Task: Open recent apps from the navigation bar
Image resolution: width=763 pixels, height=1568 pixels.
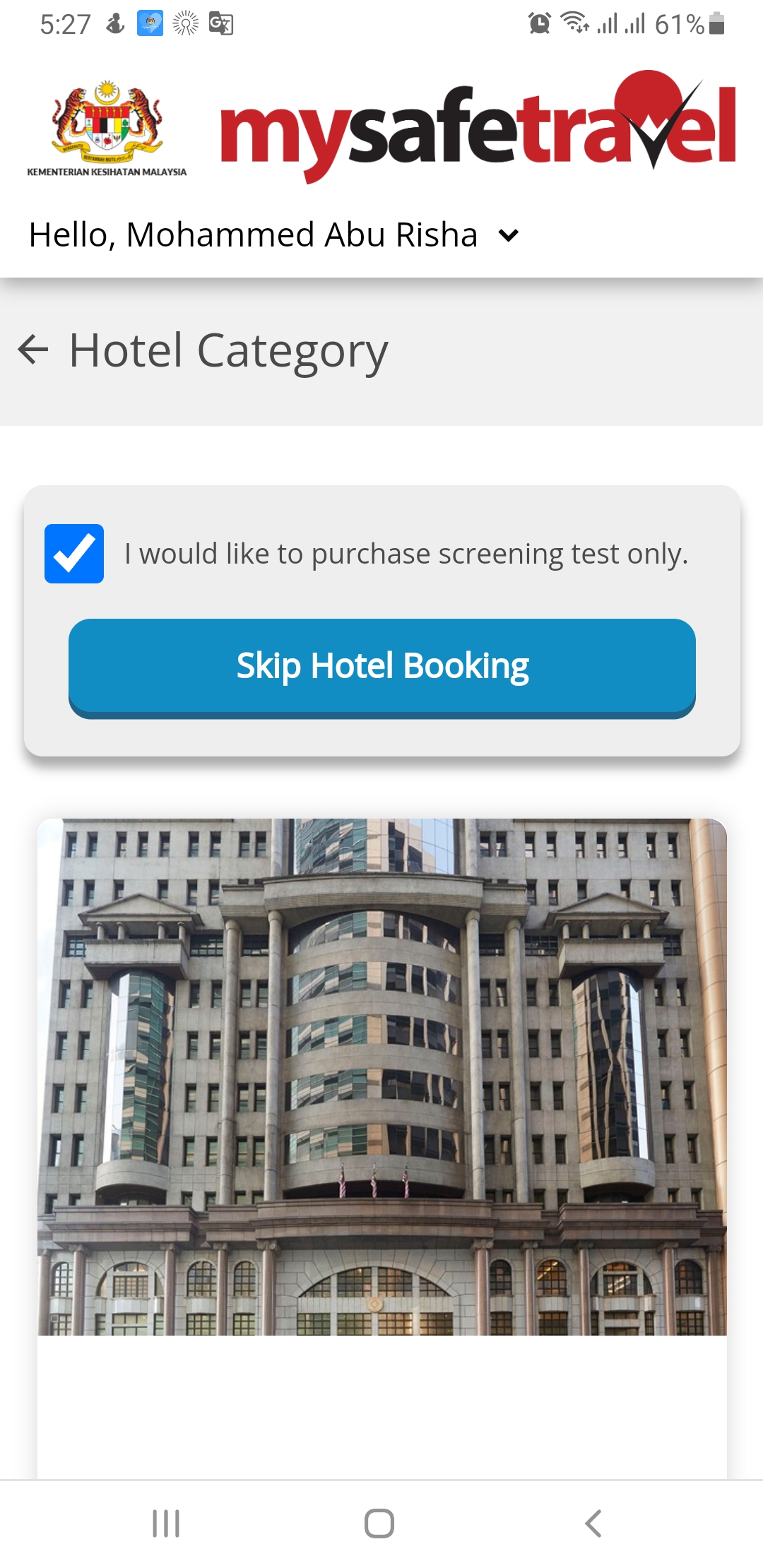Action: point(166,1524)
